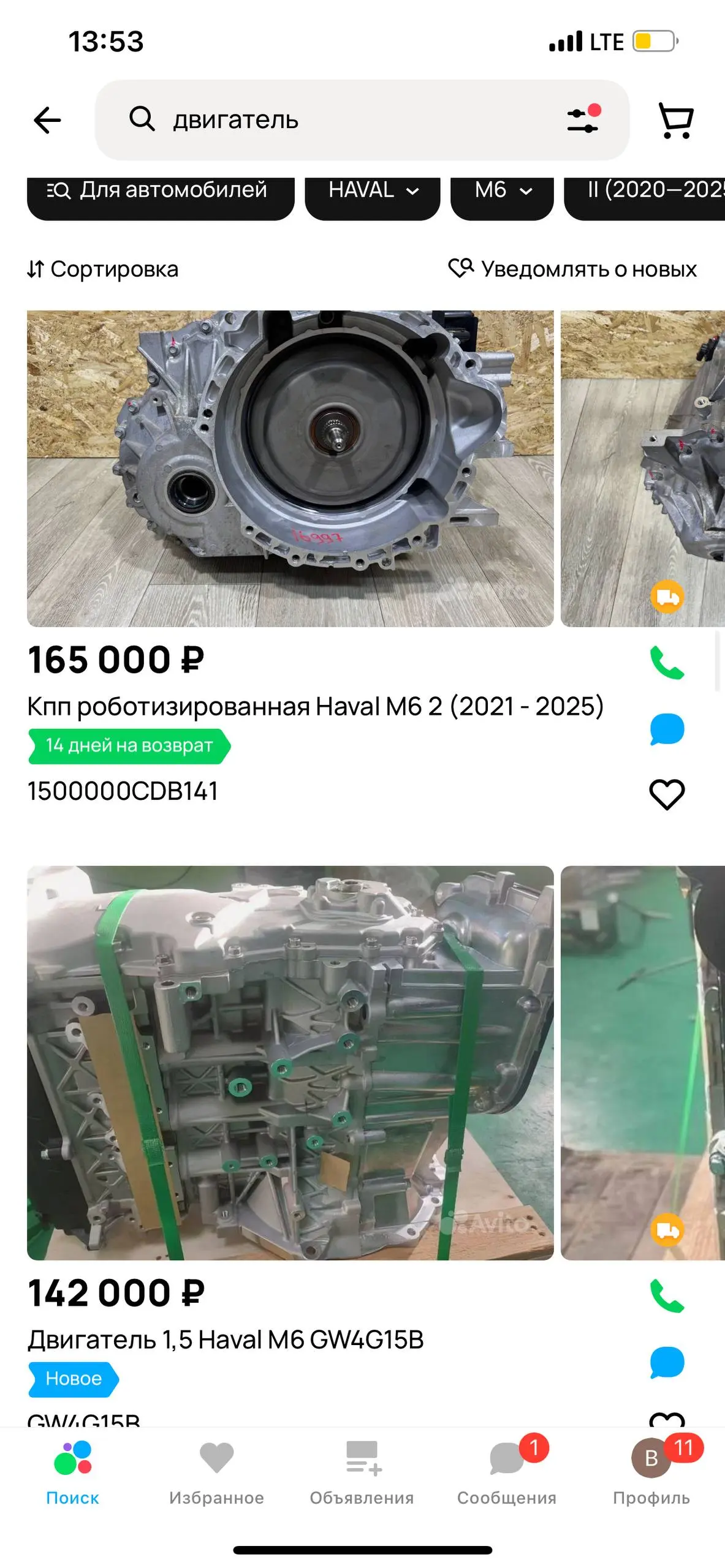Message seller of Двигатель 1,5 GW4G15B

pos(667,1362)
